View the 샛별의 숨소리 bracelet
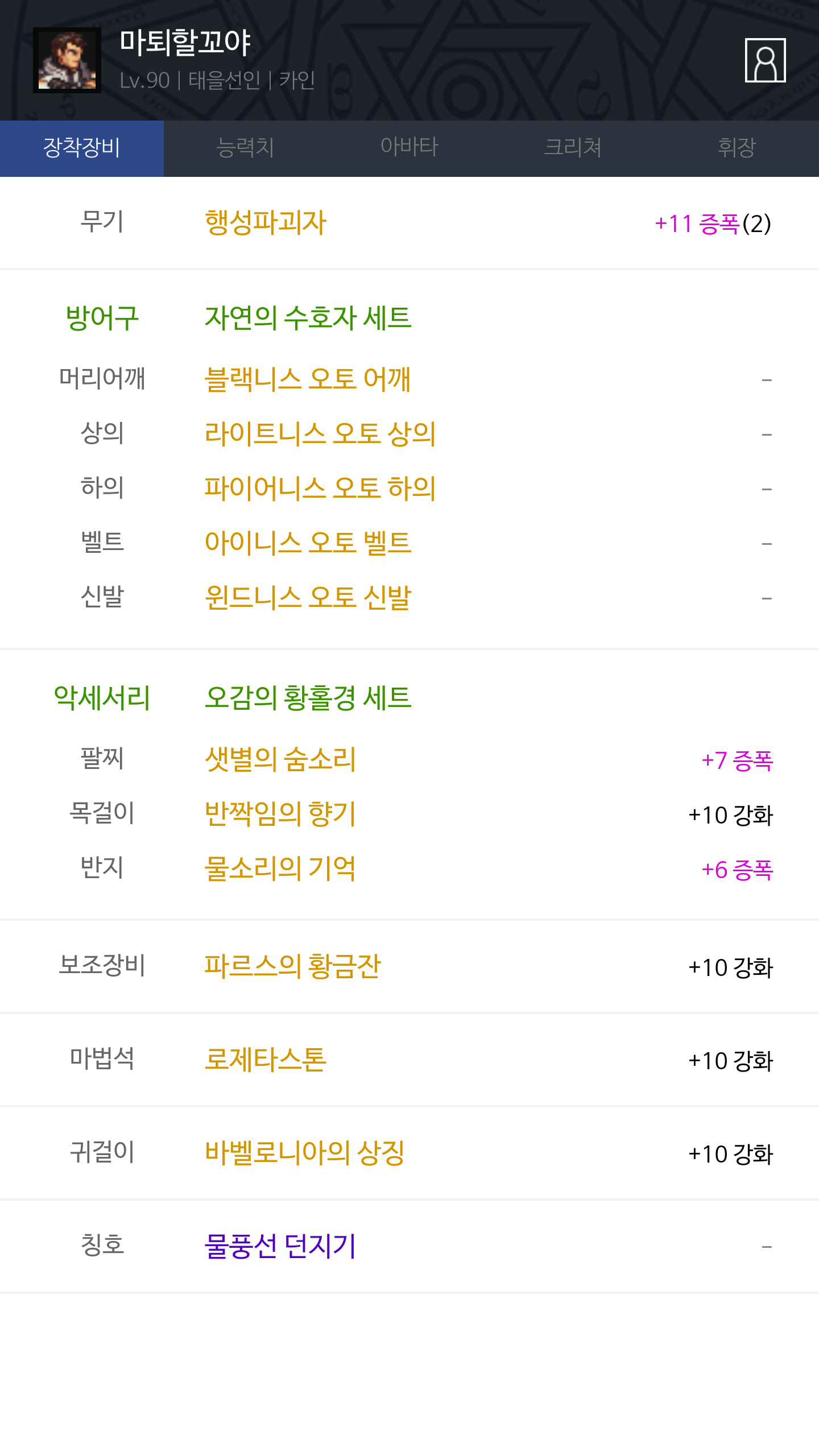Viewport: 819px width, 1456px height. (280, 759)
